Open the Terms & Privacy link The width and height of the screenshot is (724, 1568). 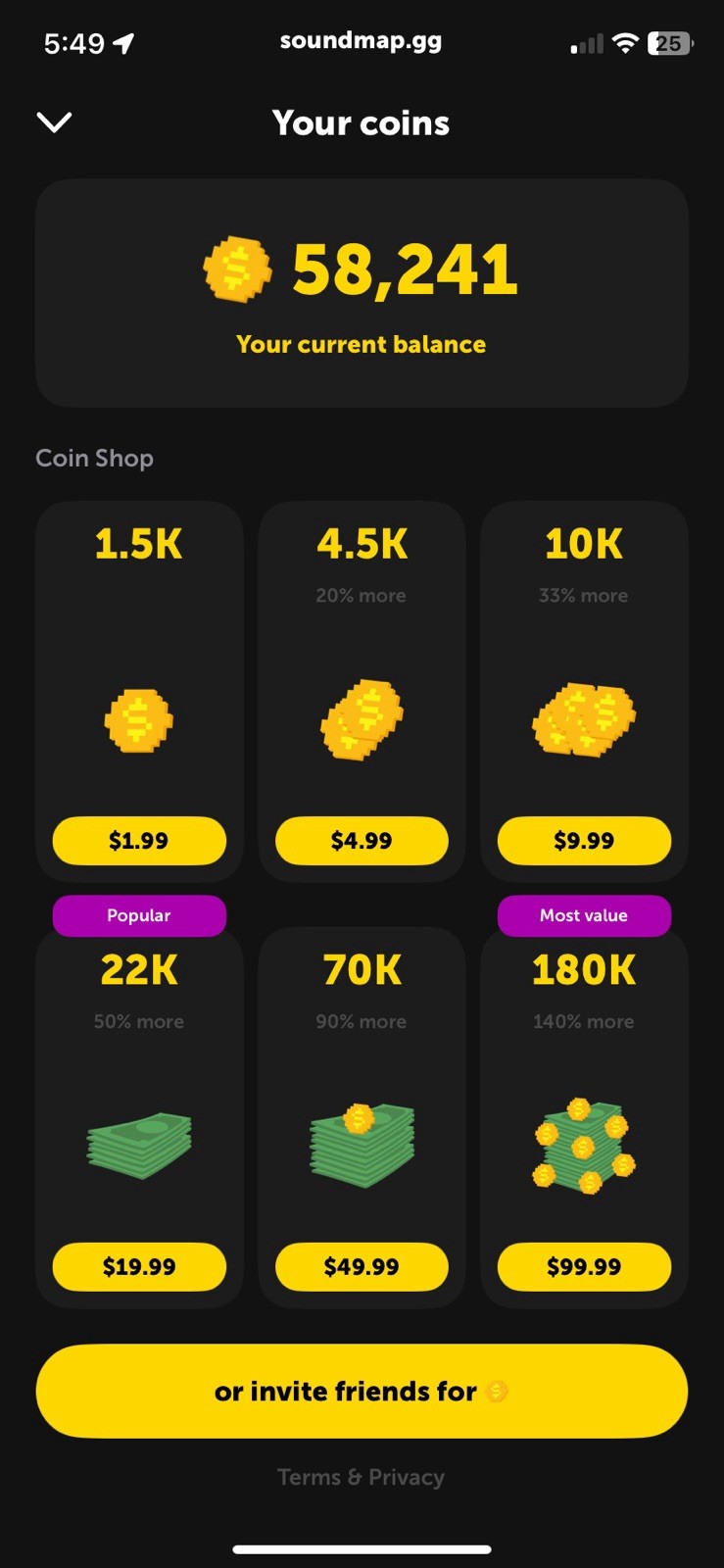(362, 1477)
